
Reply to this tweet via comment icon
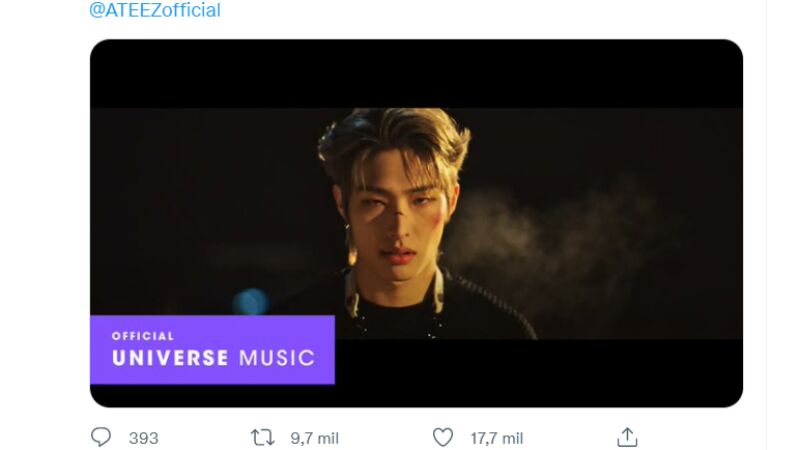pos(101,438)
